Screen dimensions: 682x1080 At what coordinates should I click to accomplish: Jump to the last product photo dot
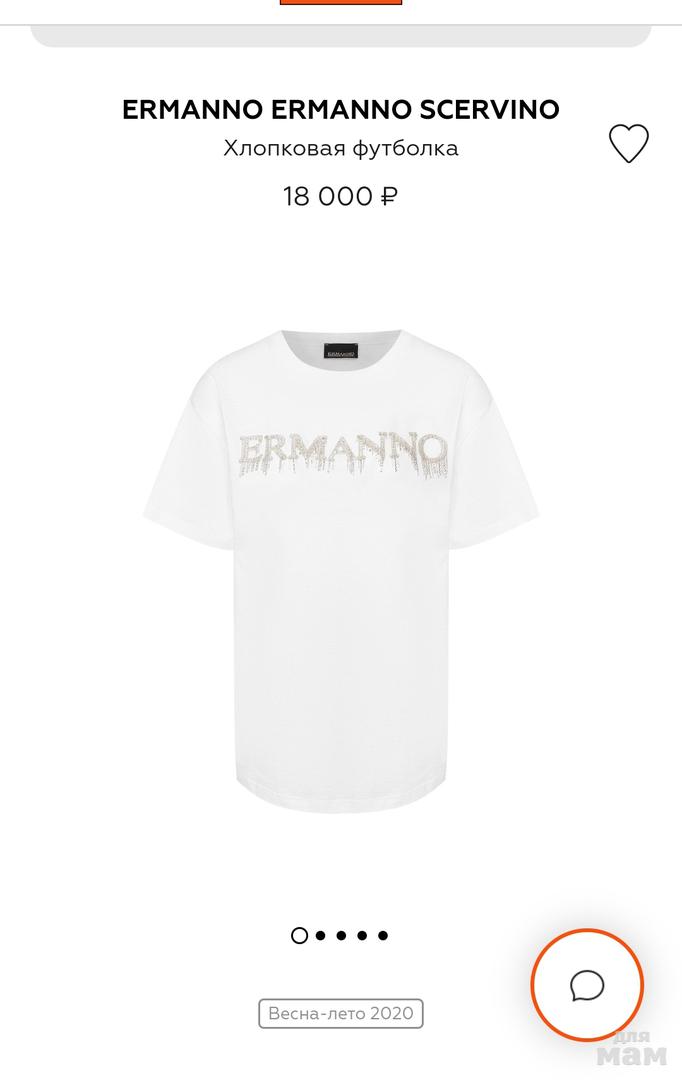[x=383, y=936]
